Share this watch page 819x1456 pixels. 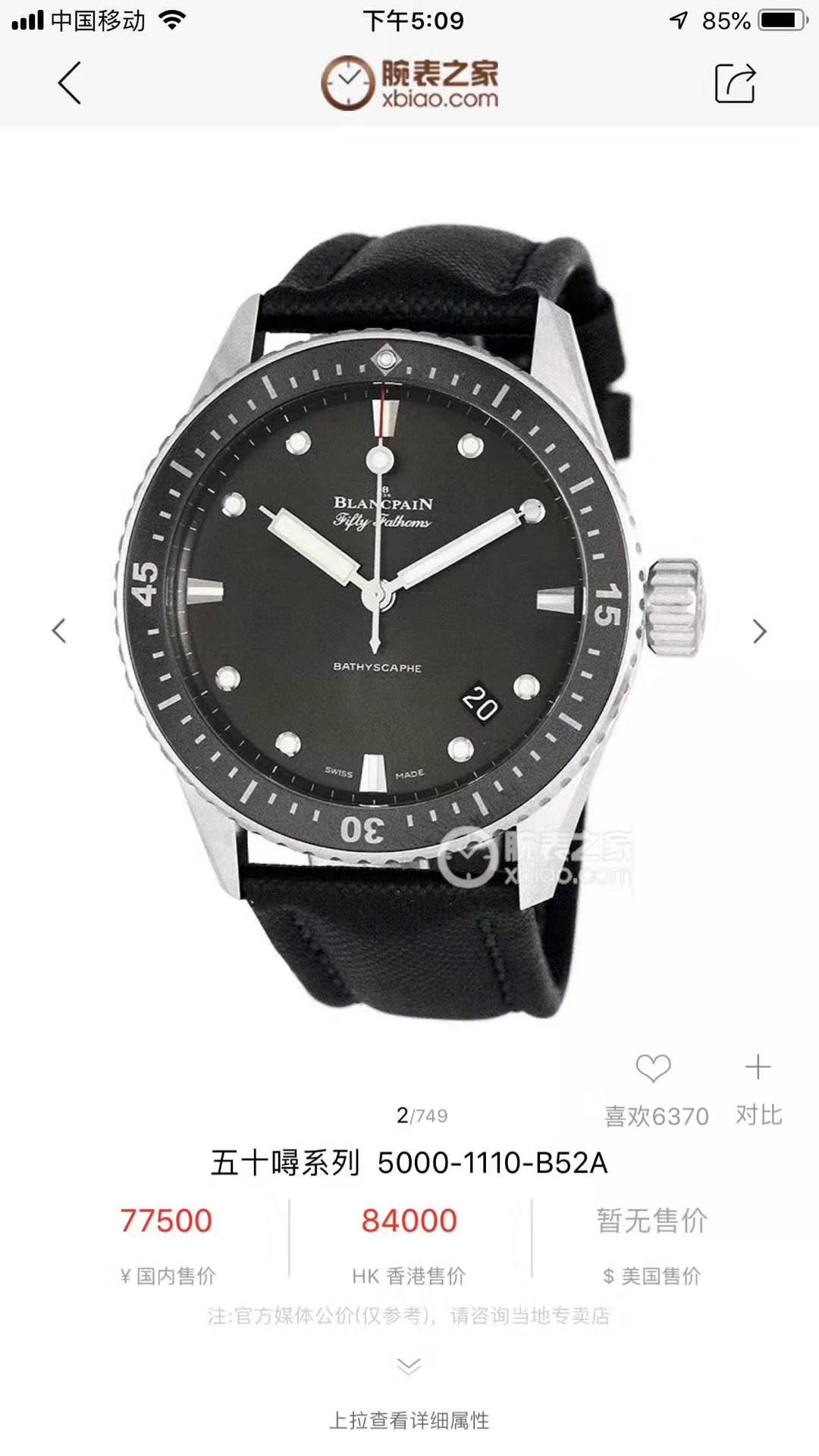point(735,83)
